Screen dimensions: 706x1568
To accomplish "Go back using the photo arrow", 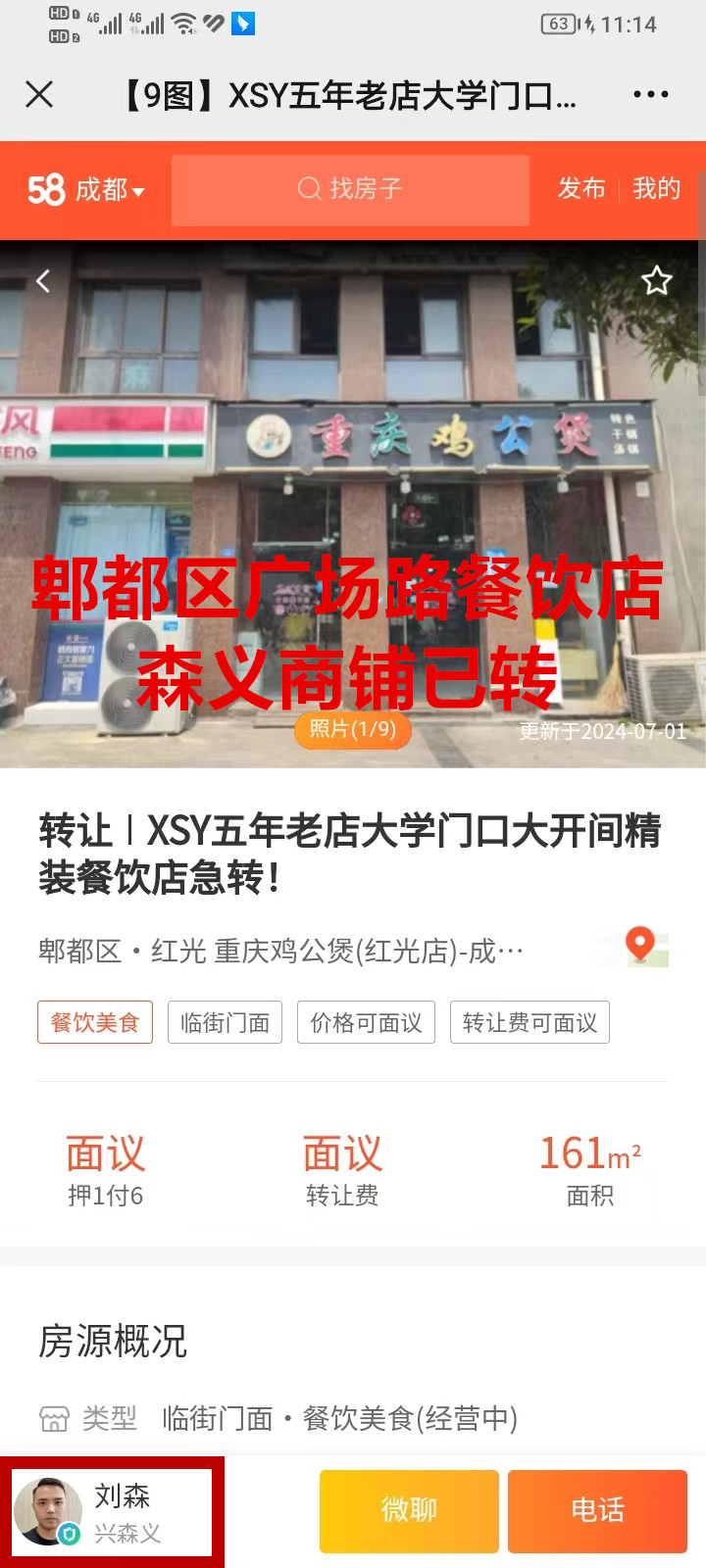I will [43, 282].
